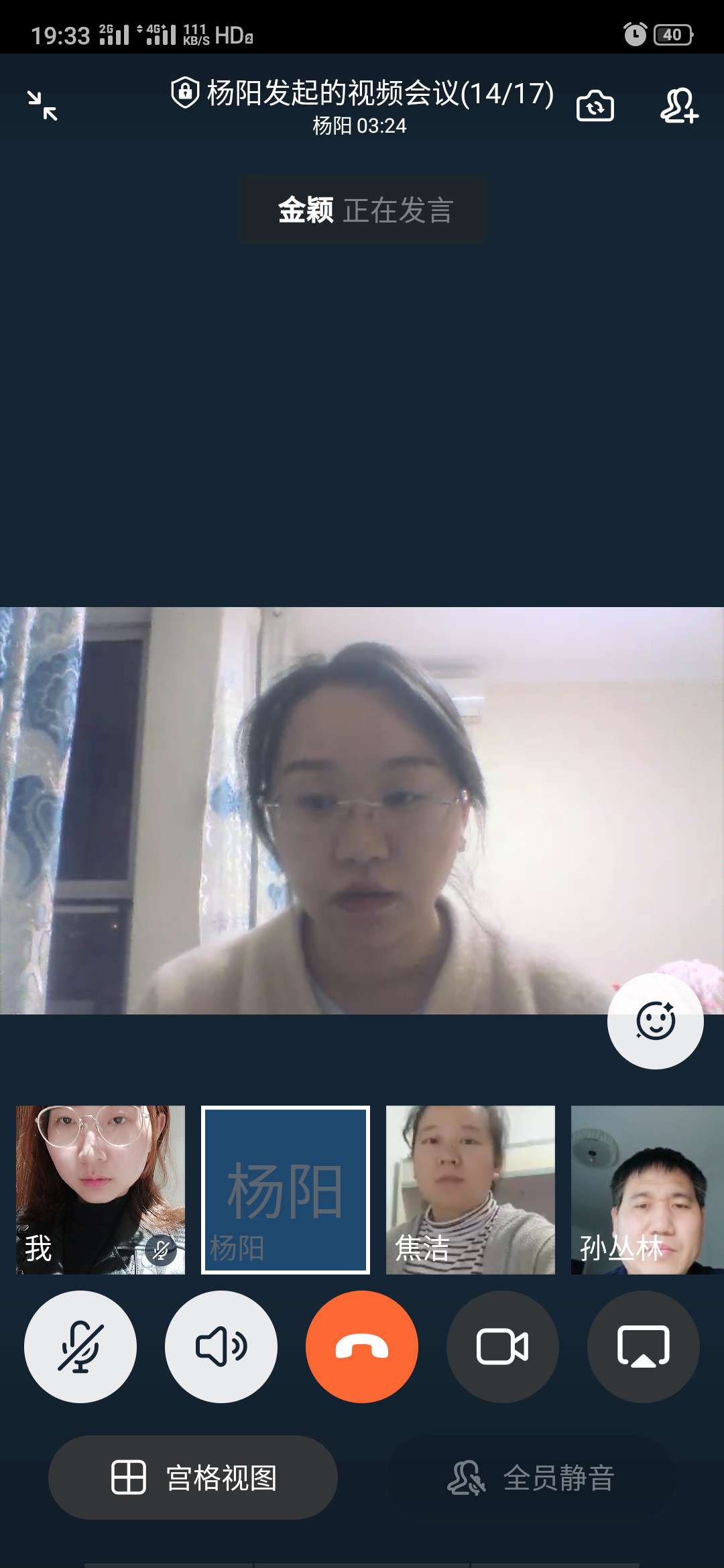Open the beauty filter effects button
724x1568 pixels.
[655, 1021]
